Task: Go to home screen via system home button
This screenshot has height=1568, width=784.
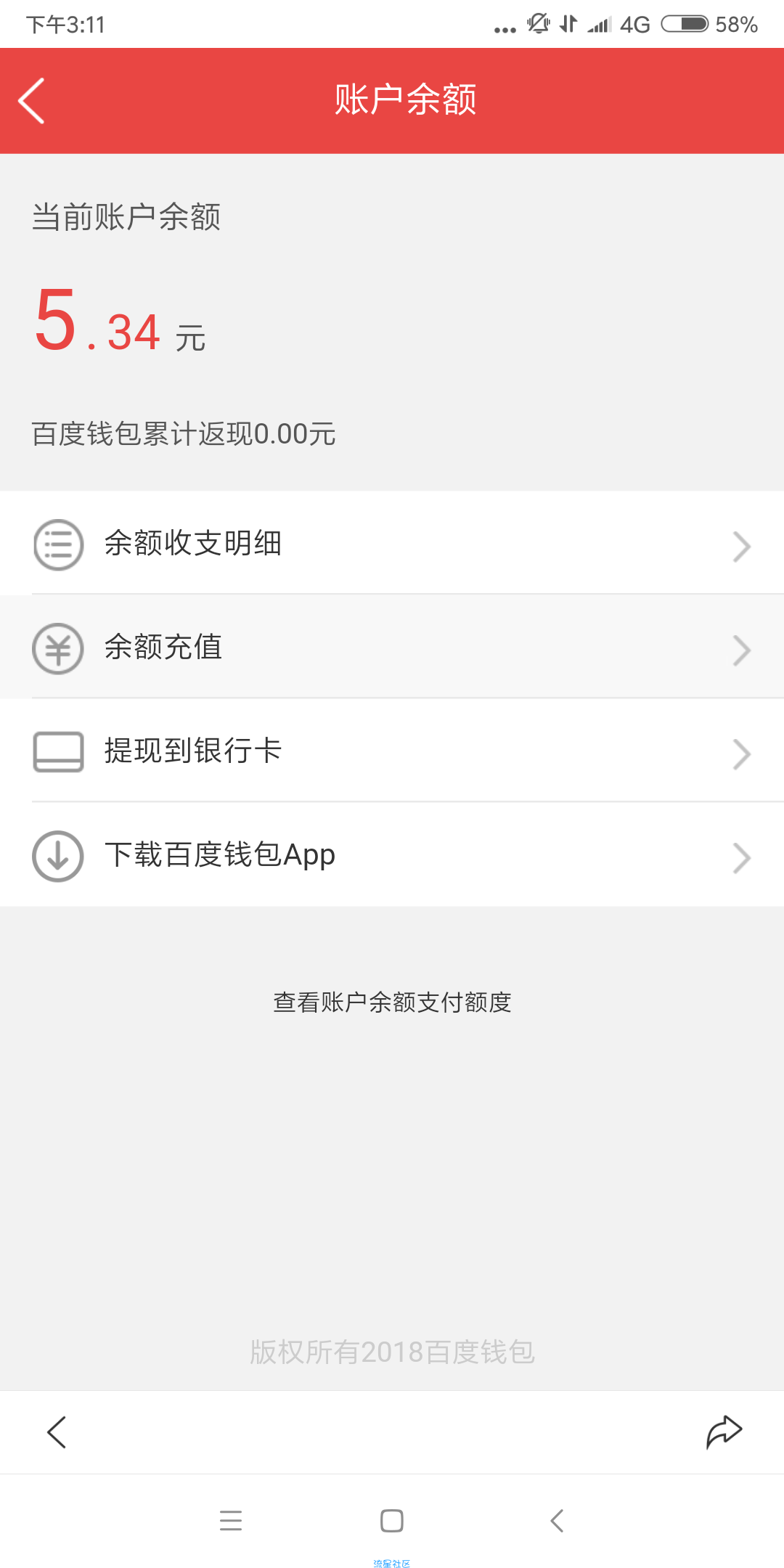Action: (392, 1520)
